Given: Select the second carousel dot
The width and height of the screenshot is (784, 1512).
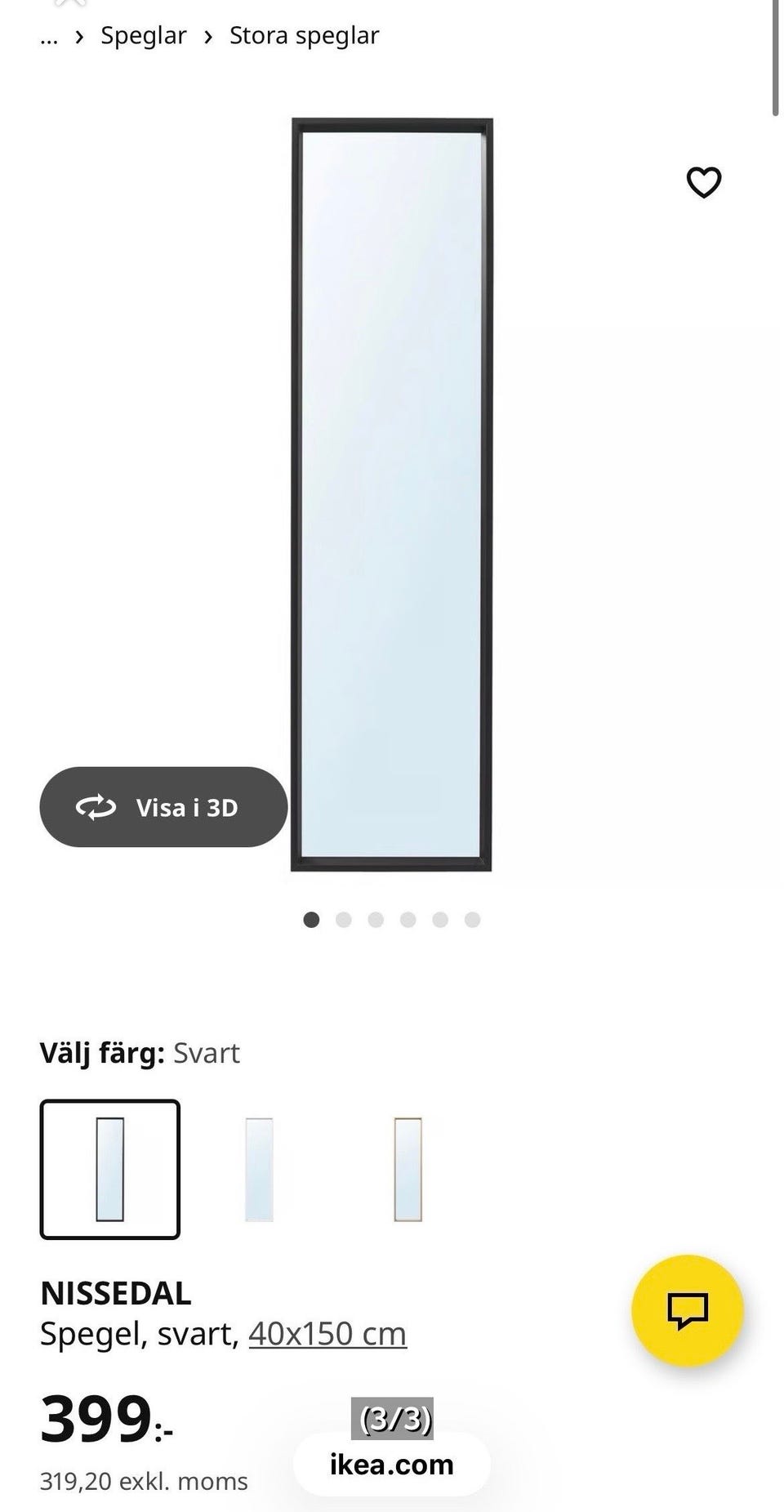Looking at the screenshot, I should coord(343,919).
